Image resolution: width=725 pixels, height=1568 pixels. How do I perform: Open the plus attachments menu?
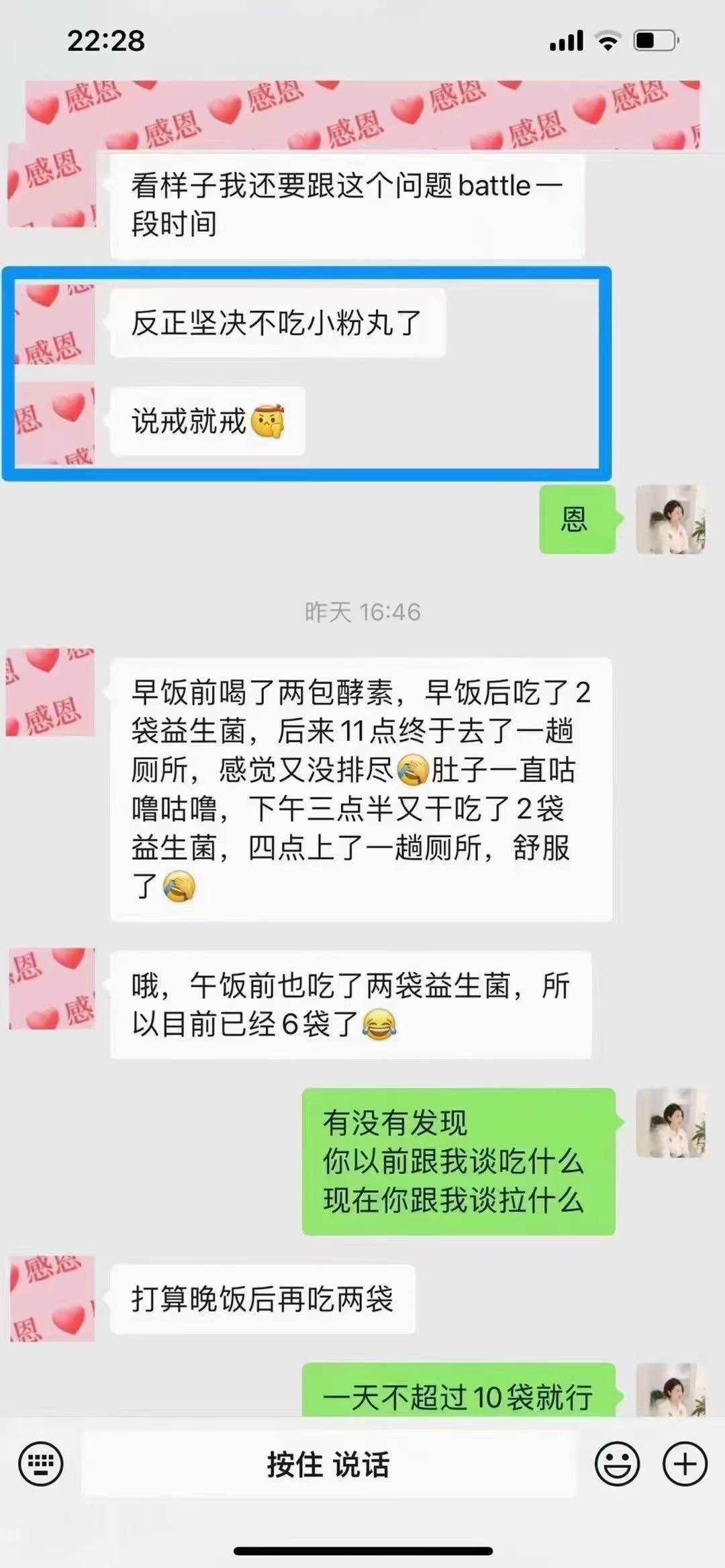685,1463
